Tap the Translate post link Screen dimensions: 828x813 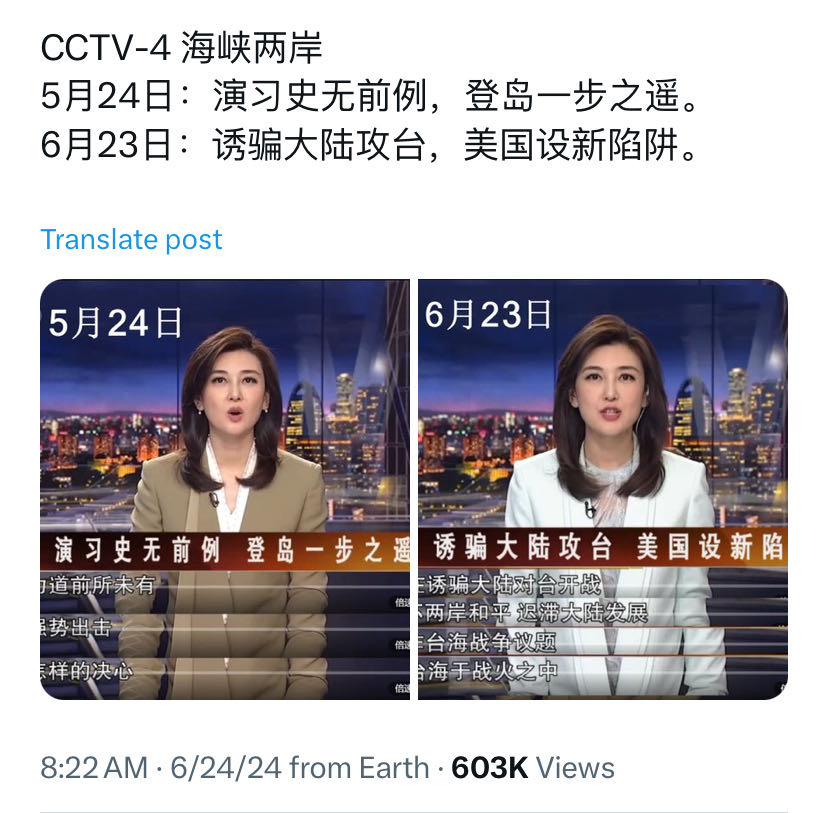point(131,240)
